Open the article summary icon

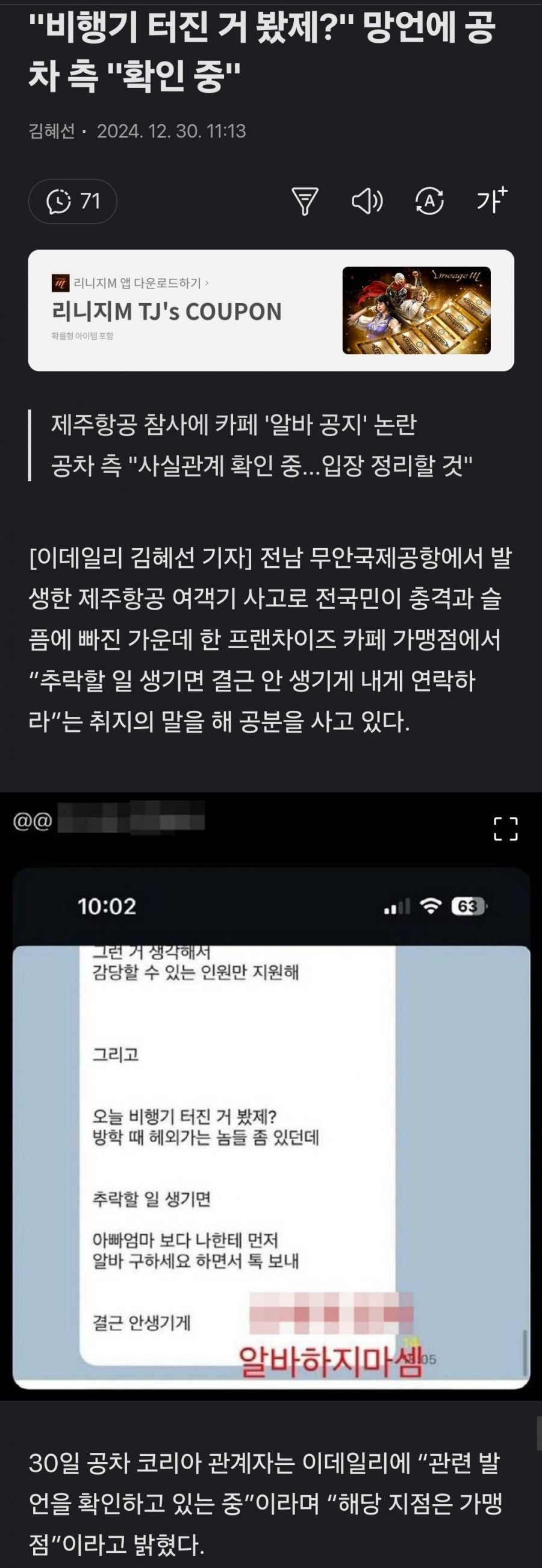pyautogui.click(x=305, y=201)
